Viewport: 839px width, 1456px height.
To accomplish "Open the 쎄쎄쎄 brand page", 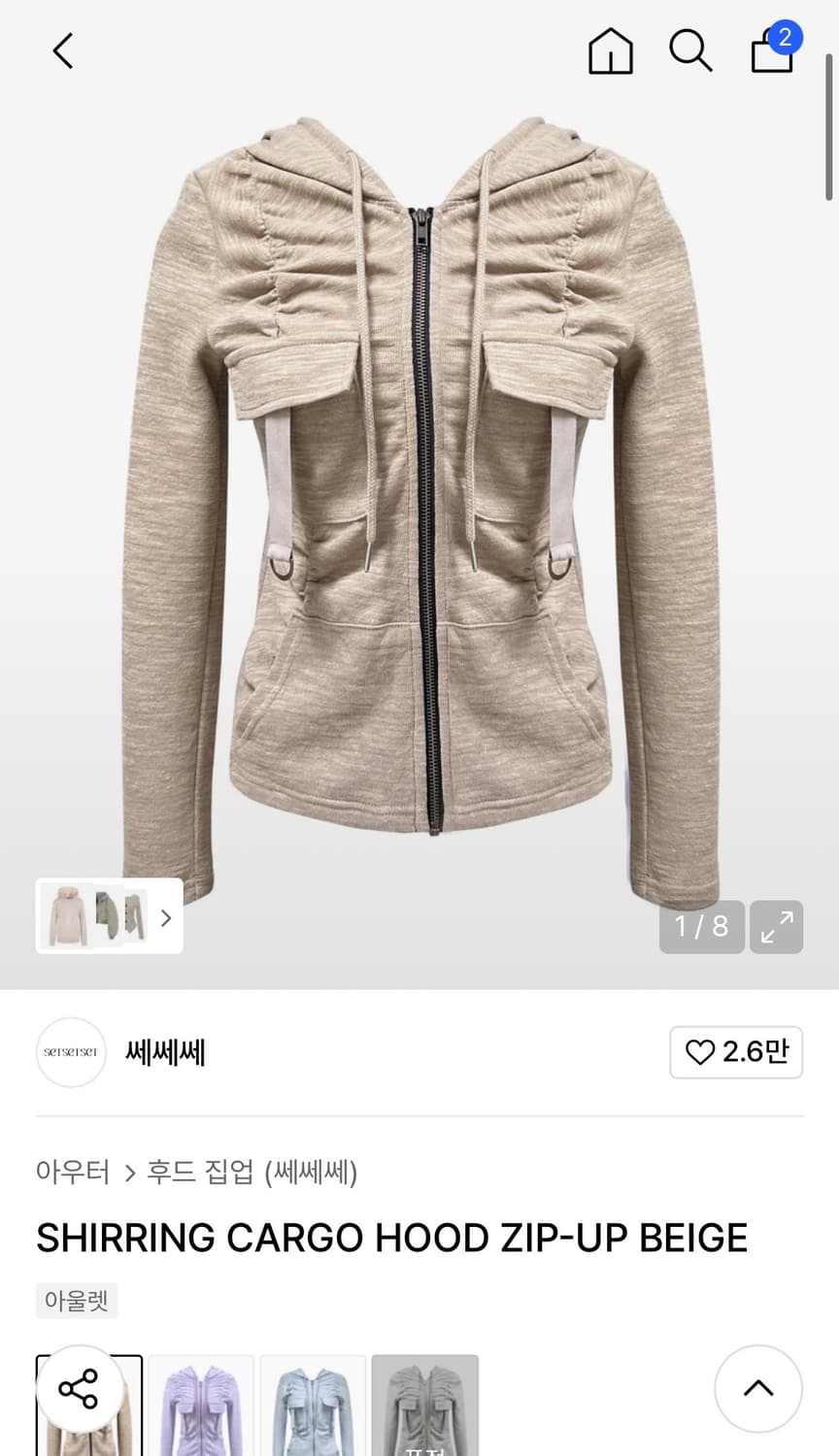I will tap(165, 1052).
